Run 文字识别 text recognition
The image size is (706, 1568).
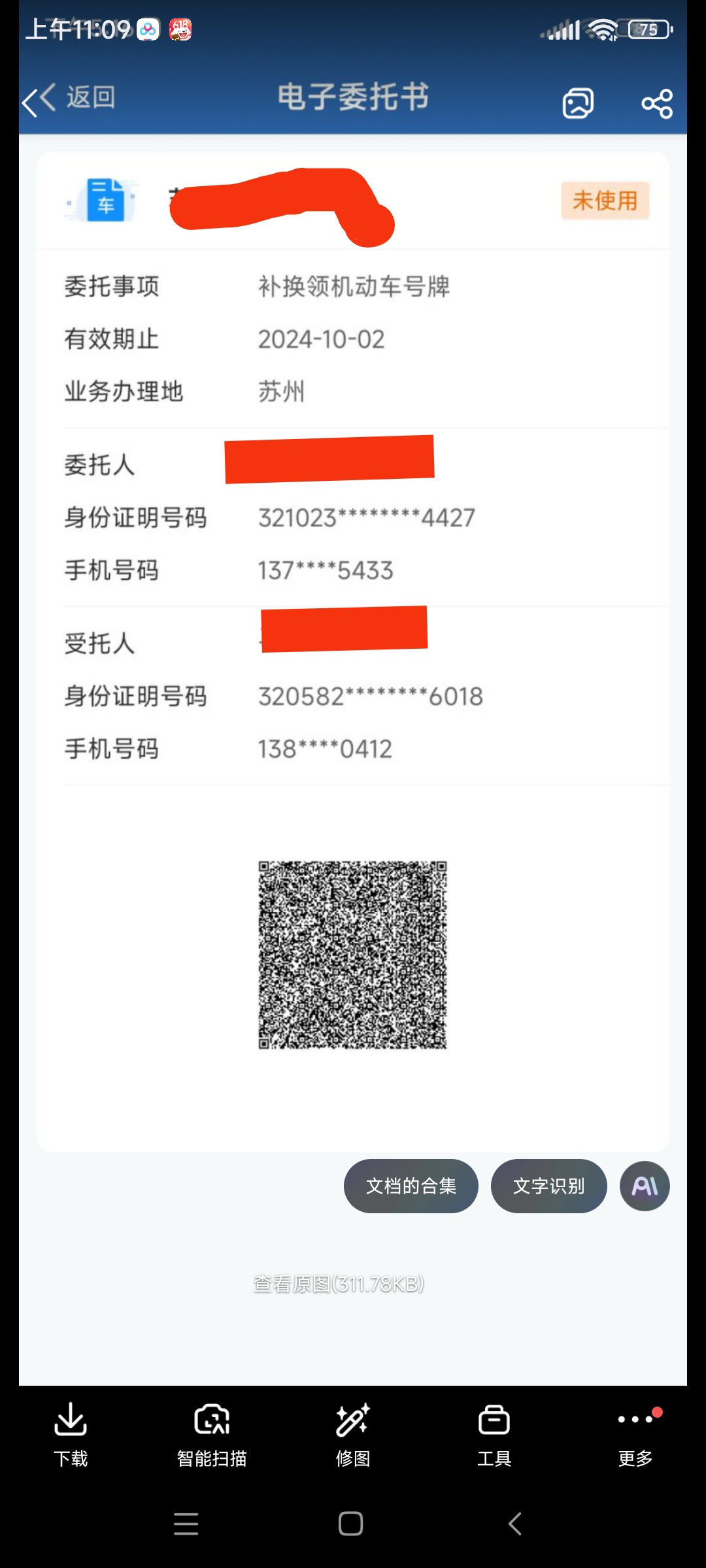[549, 1186]
